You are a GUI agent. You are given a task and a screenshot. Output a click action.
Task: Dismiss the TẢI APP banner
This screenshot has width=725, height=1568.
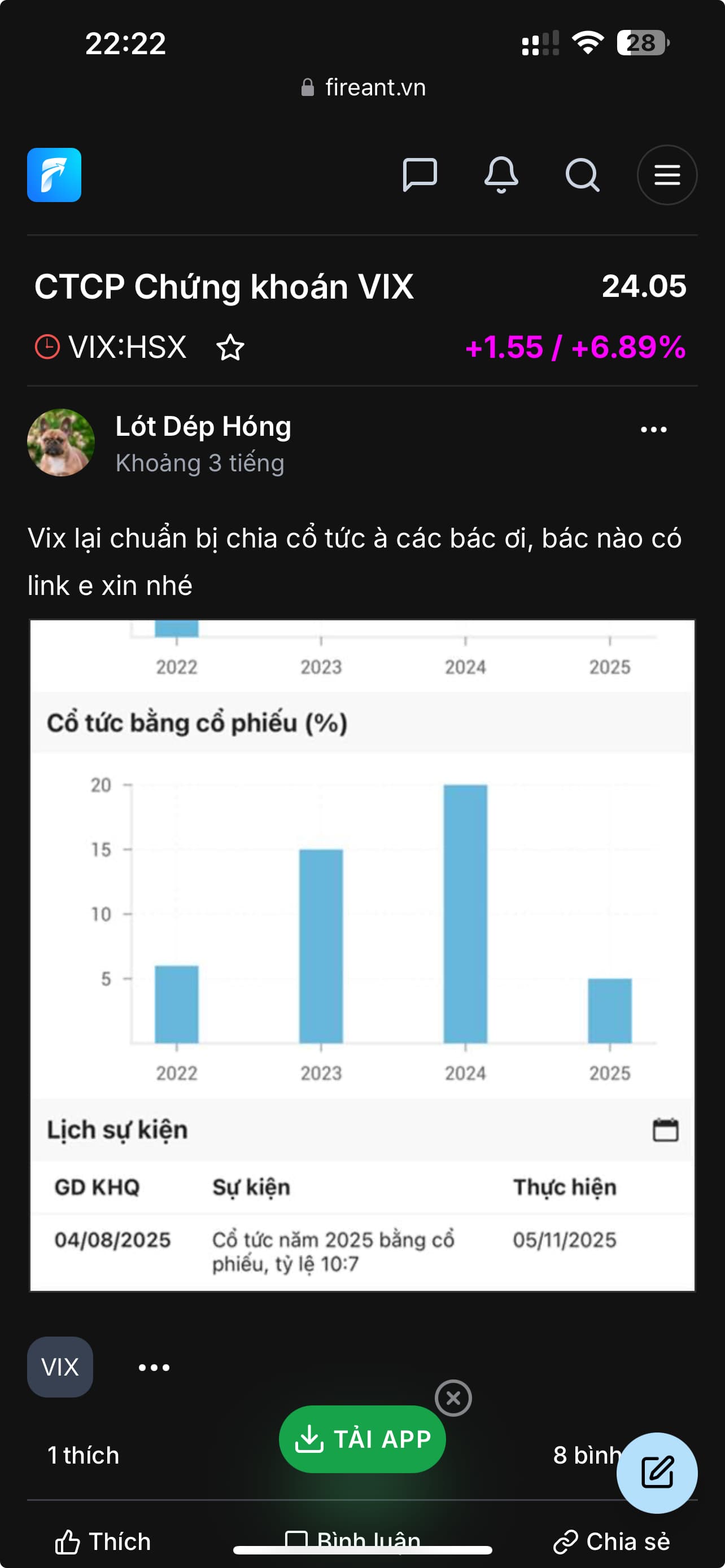pyautogui.click(x=453, y=1398)
